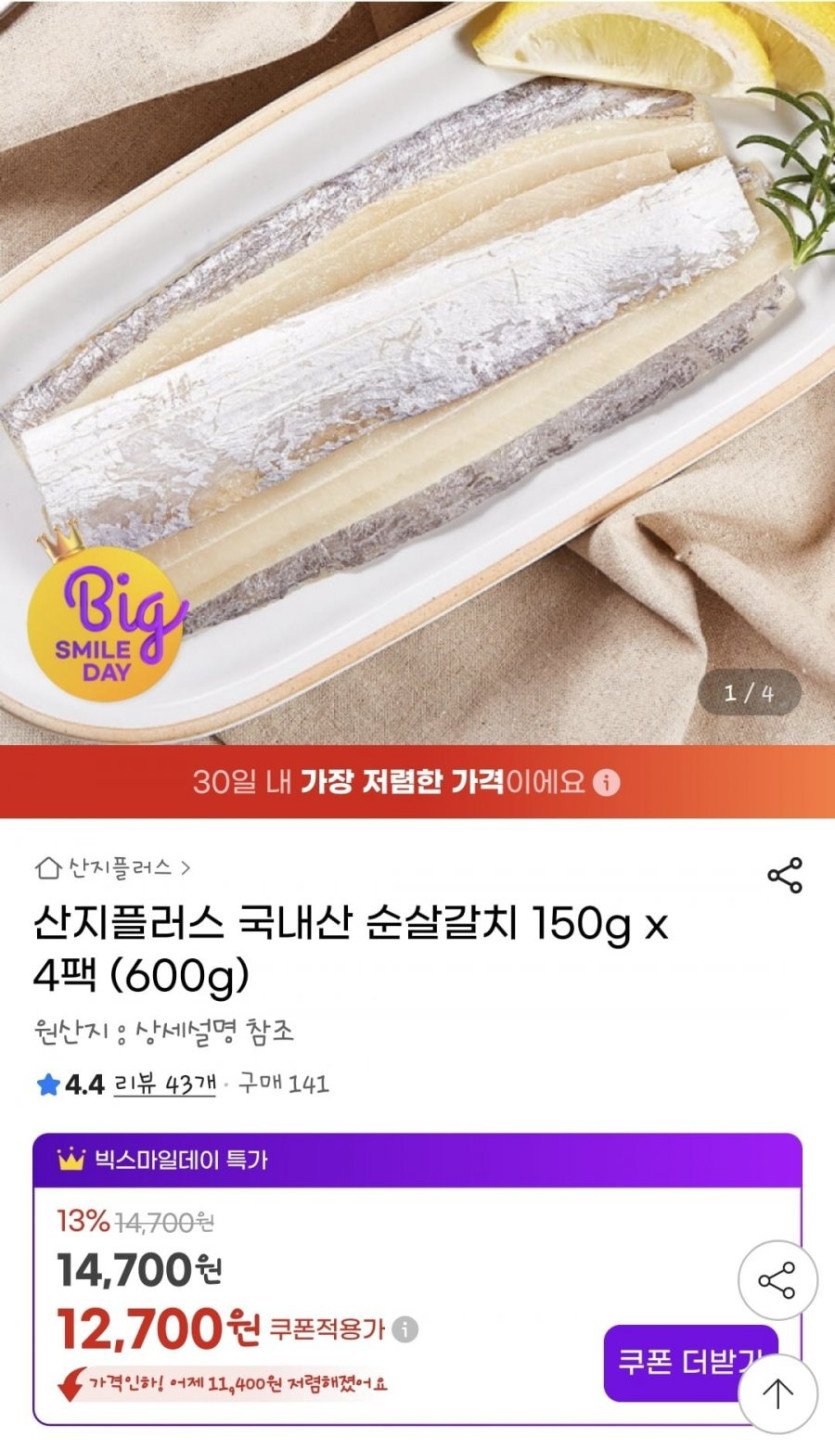
Task: Show info about the 30-day lowest price
Action: 607,782
